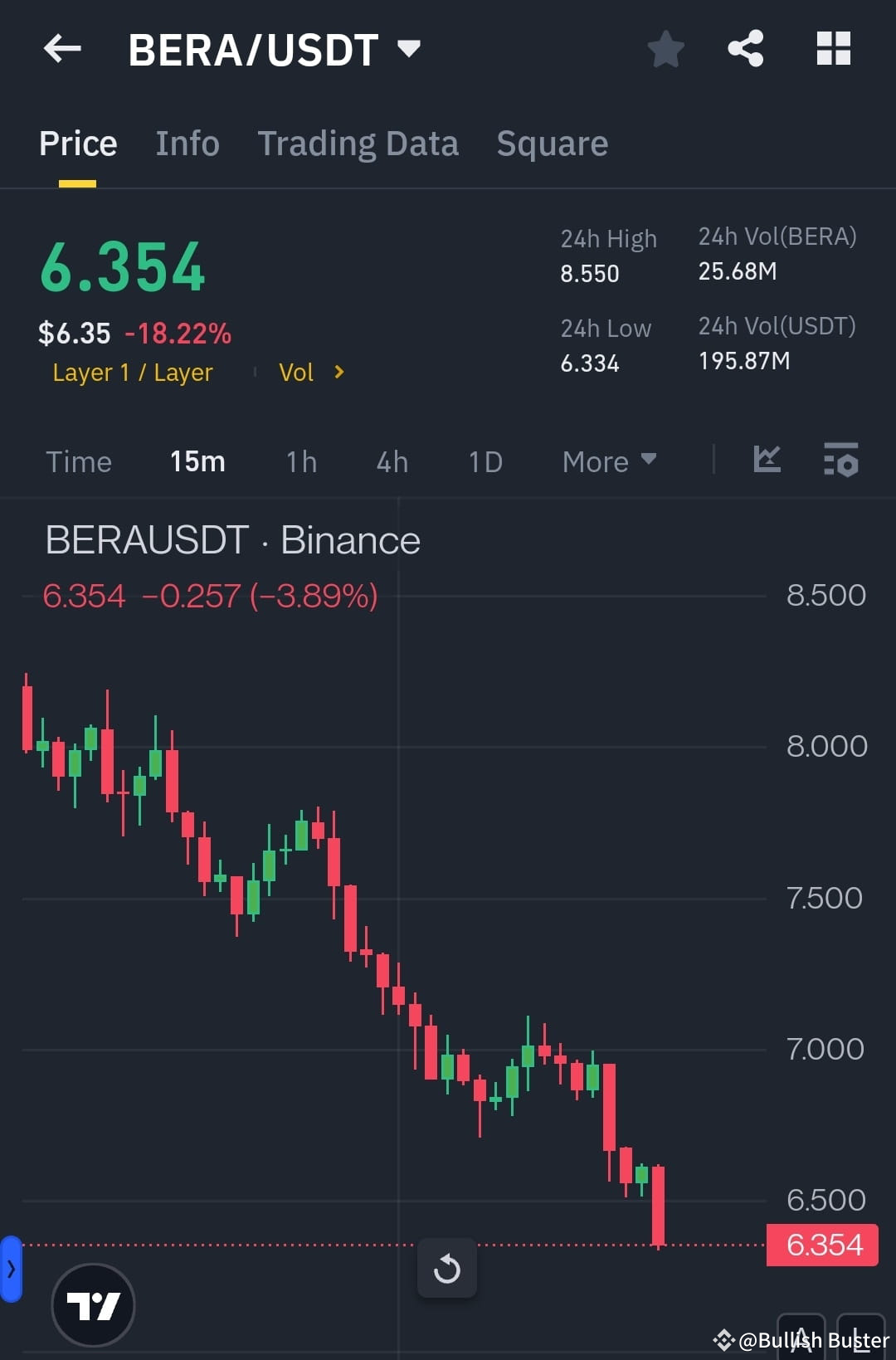Tap the back arrow
This screenshot has width=896, height=1360.
62,49
